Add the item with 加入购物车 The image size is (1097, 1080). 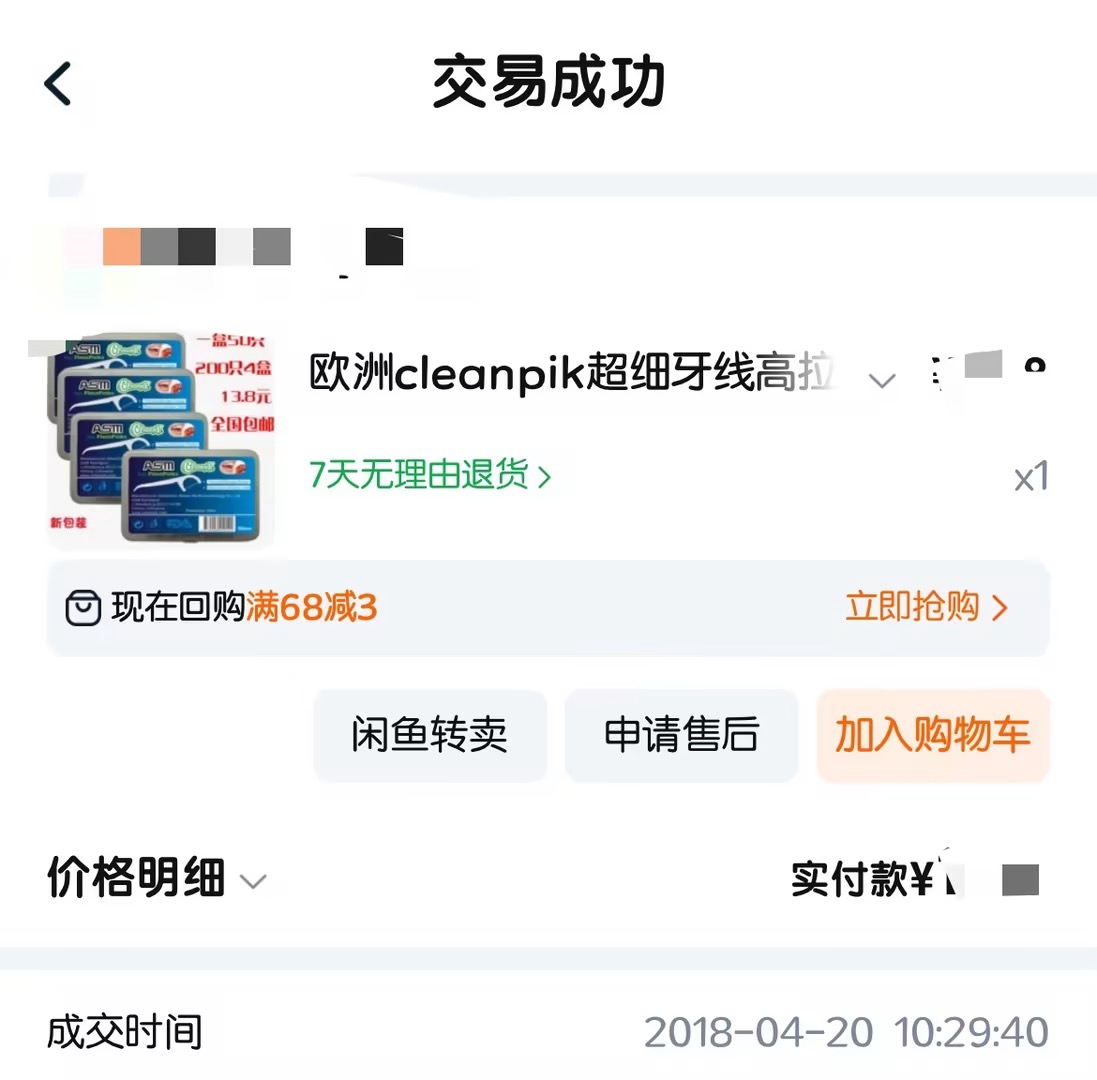click(933, 734)
